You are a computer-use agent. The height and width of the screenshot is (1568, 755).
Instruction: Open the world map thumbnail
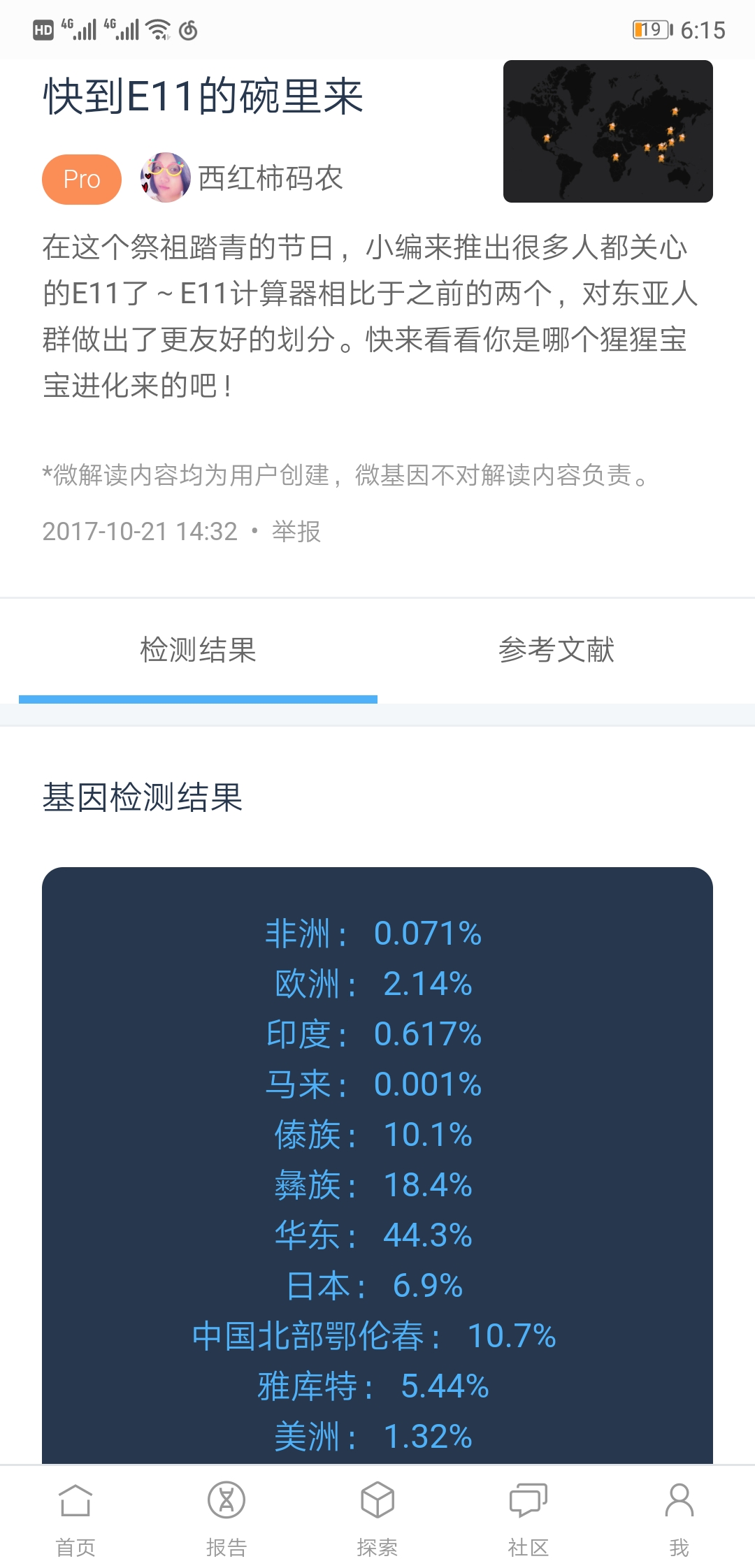(608, 131)
